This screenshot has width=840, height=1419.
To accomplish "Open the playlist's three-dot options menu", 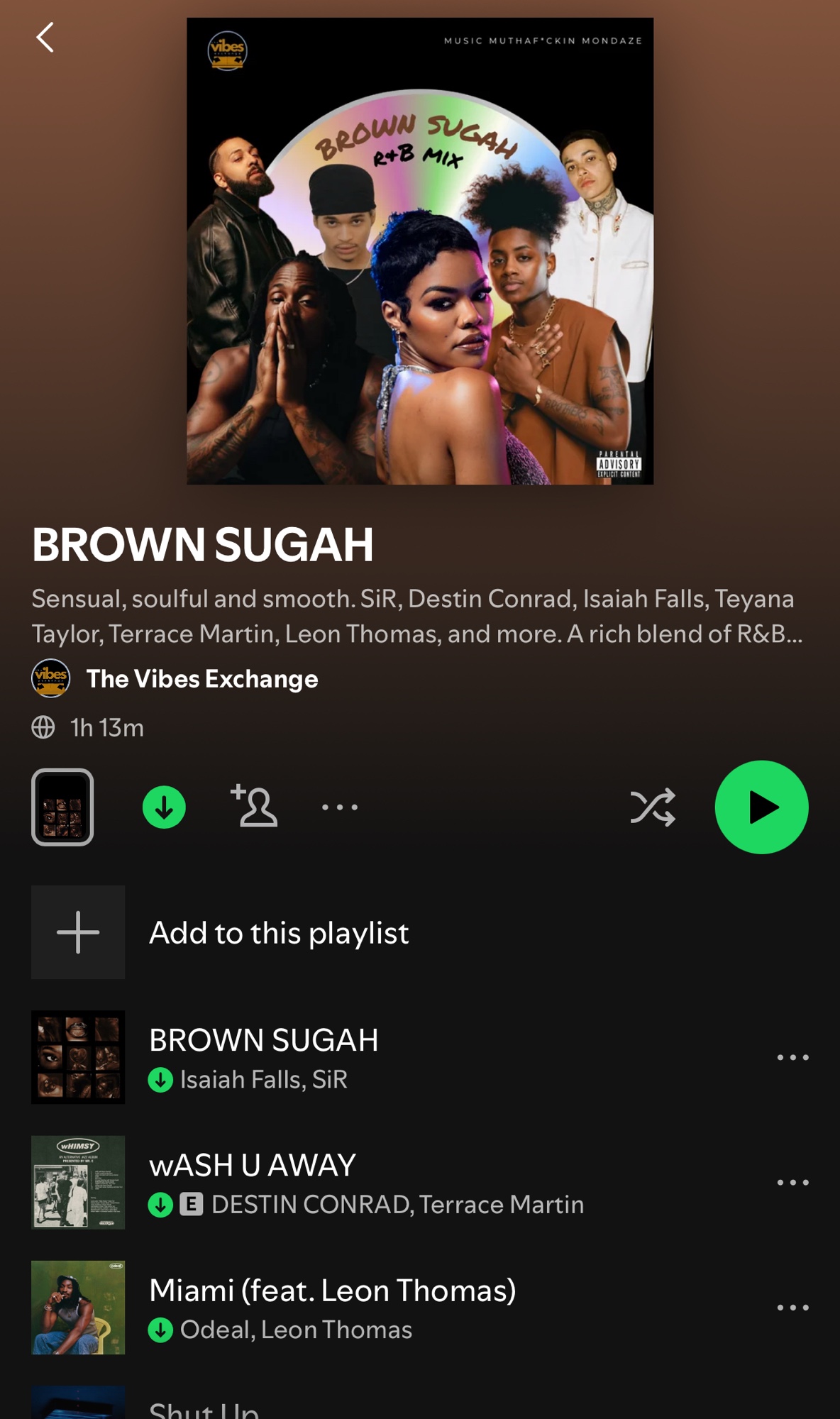I will tap(340, 807).
